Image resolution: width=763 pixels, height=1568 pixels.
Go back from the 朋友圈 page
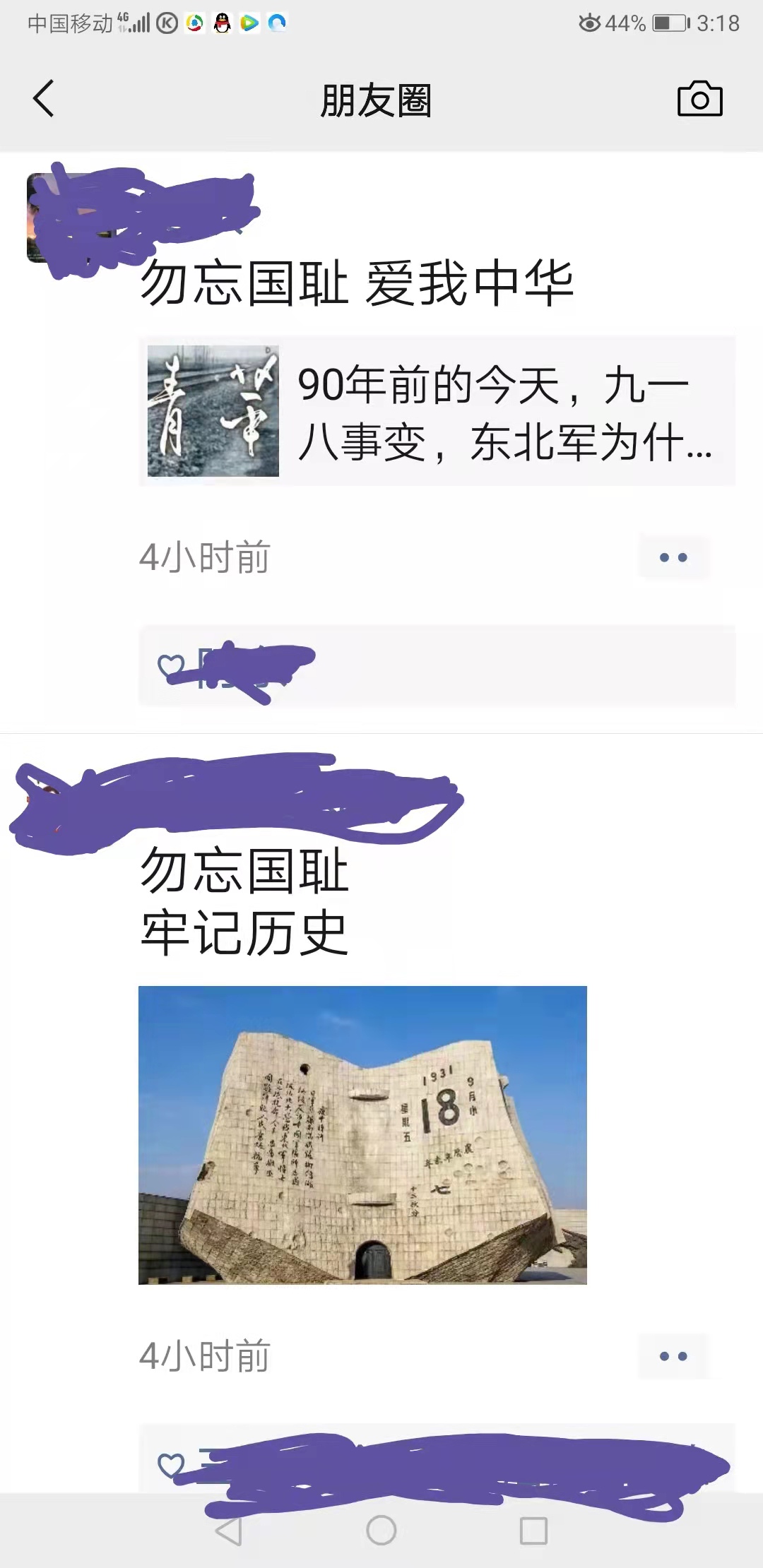click(x=44, y=99)
